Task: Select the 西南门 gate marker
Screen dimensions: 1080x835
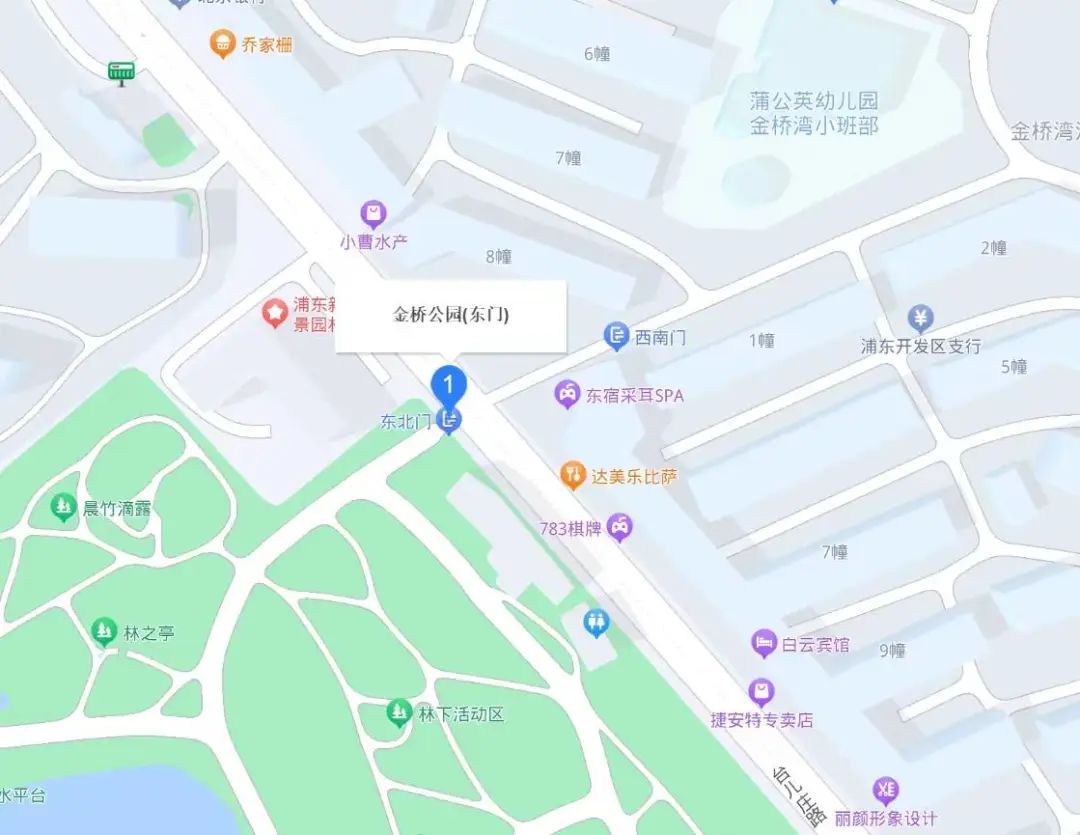Action: (616, 337)
